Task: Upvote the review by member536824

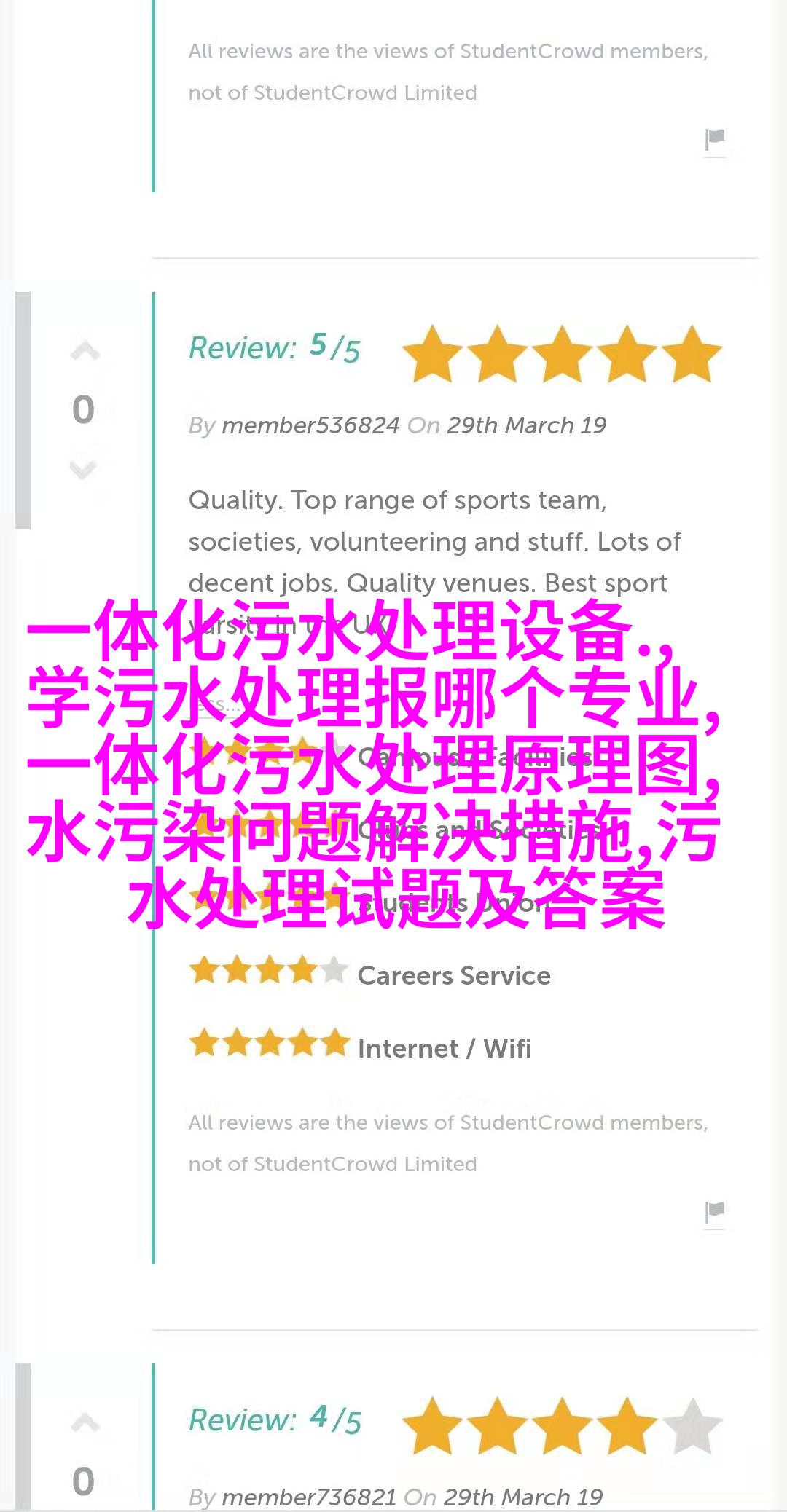Action: 85,352
